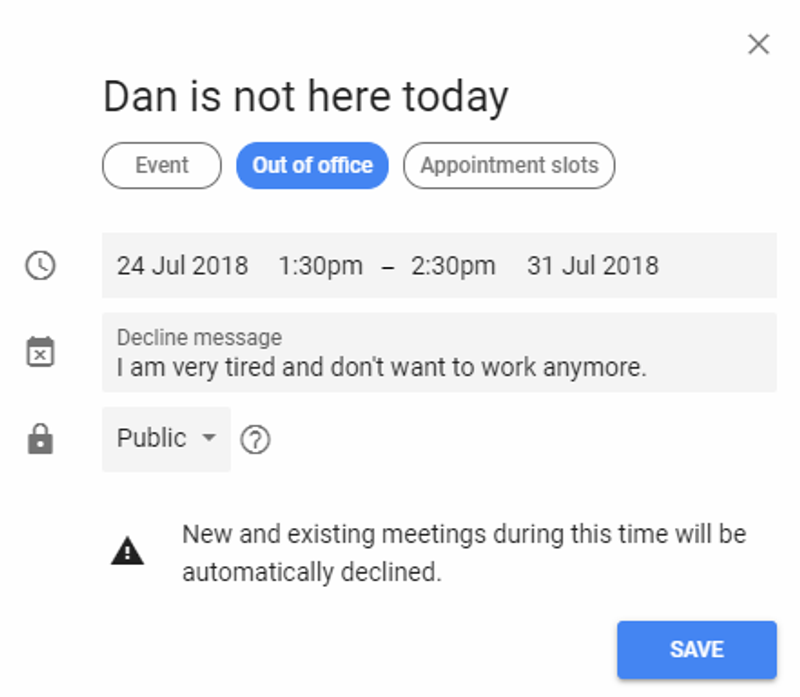This screenshot has height=697, width=800.
Task: Edit the decline message text
Action: pyautogui.click(x=382, y=367)
